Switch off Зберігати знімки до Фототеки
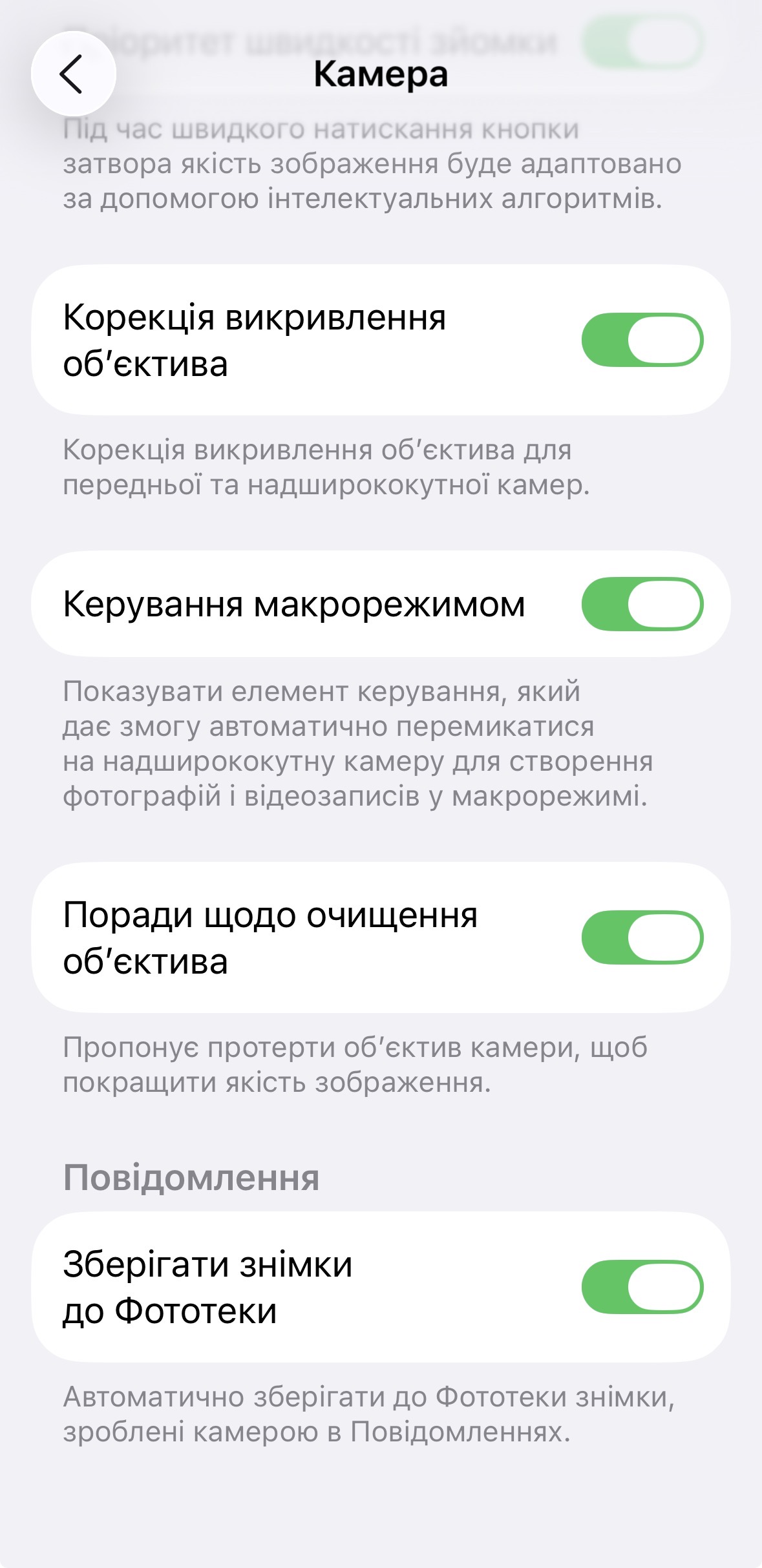 (x=642, y=1287)
